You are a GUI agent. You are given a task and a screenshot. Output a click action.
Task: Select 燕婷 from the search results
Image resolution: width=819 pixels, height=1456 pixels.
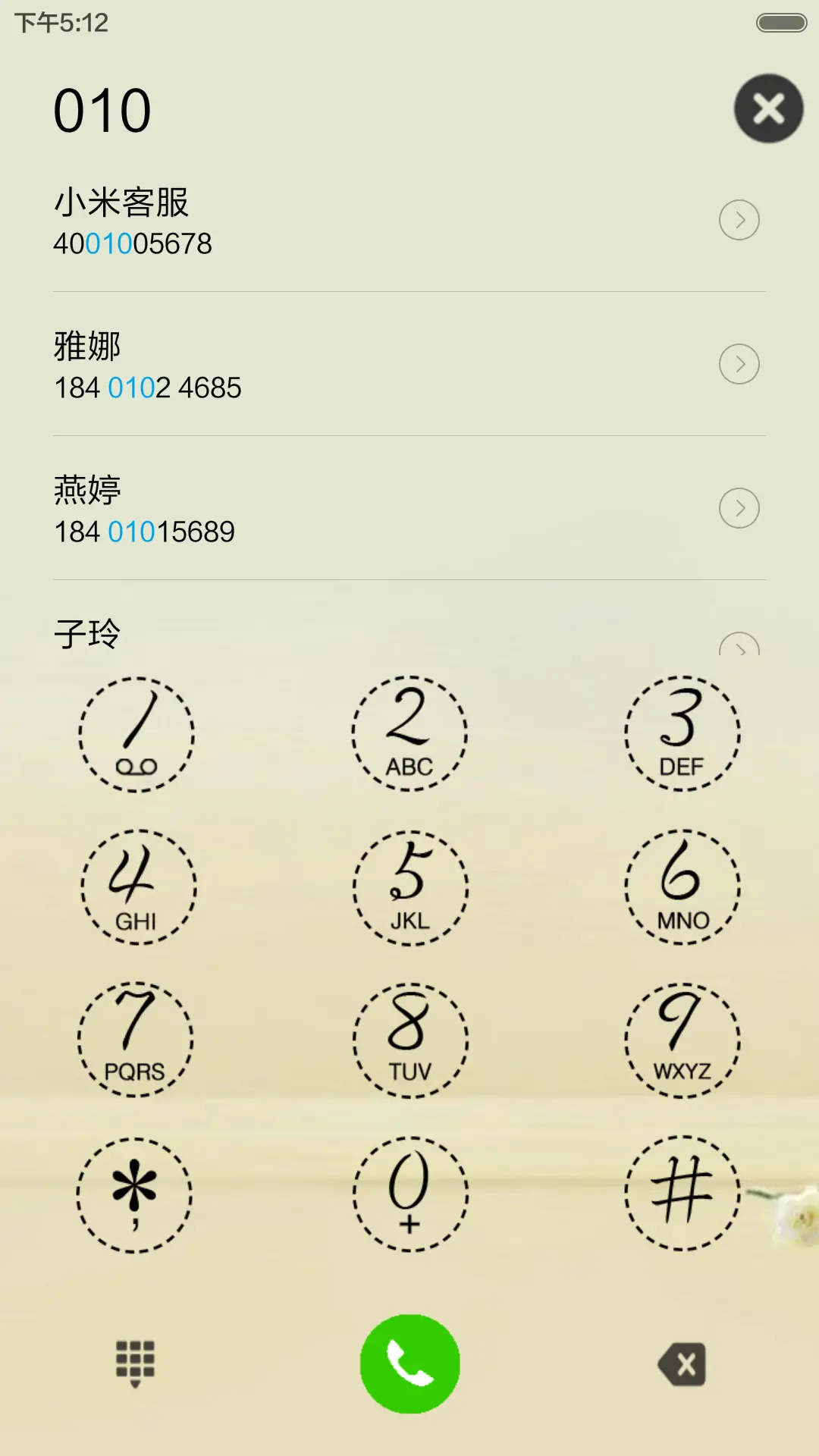click(303, 508)
